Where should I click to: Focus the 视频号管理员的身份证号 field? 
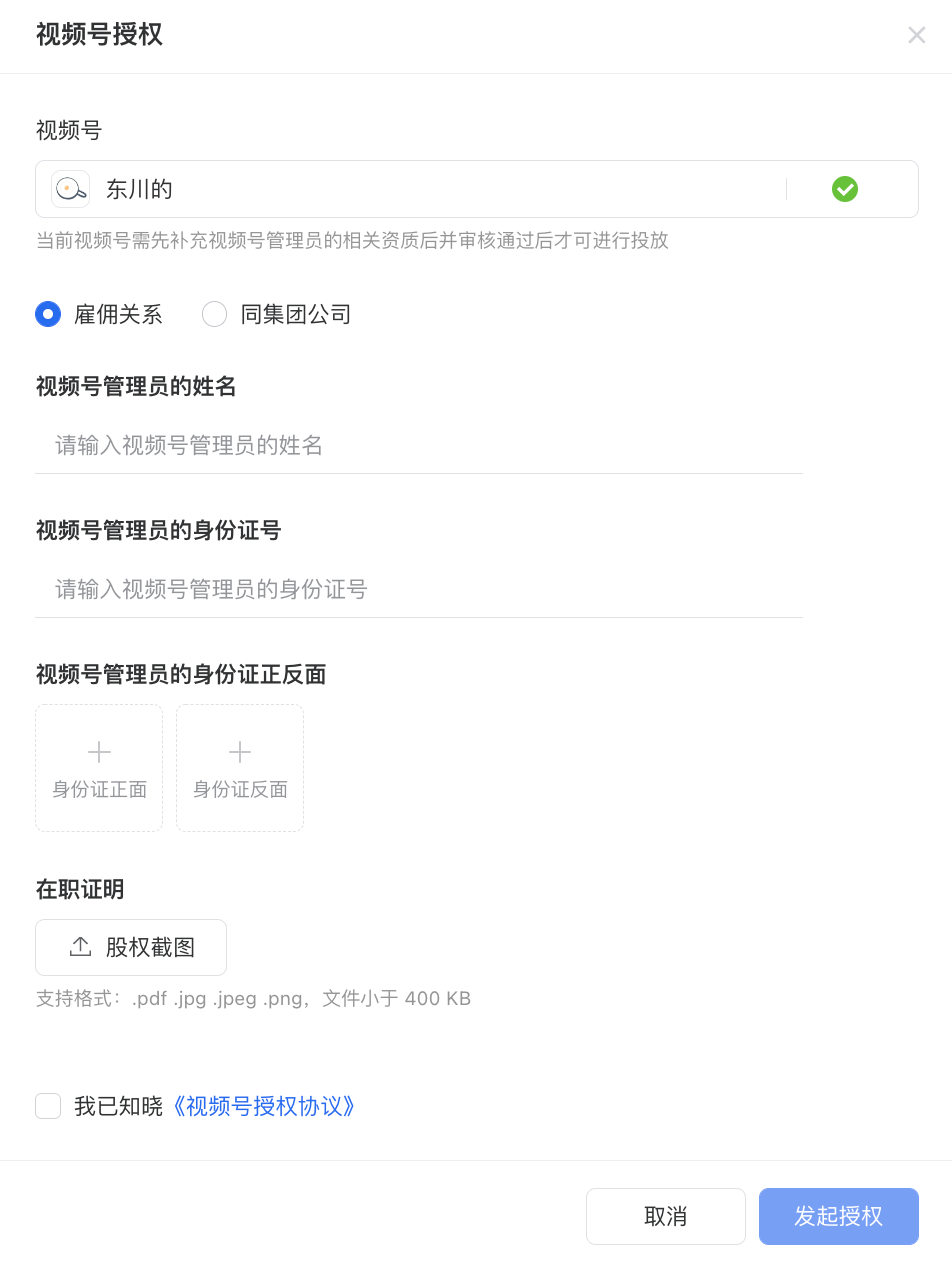pos(418,589)
